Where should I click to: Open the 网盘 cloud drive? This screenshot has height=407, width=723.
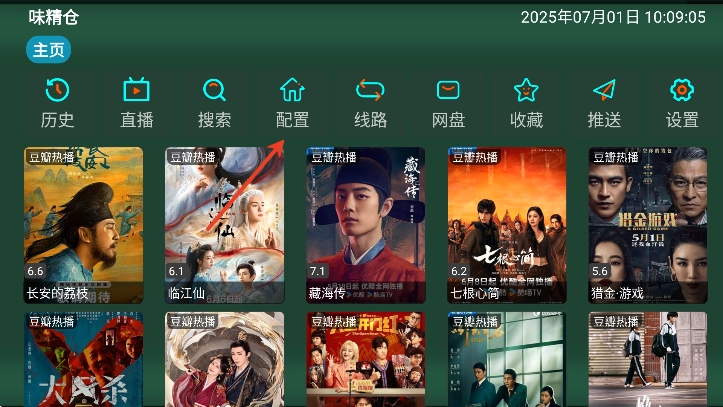[448, 103]
